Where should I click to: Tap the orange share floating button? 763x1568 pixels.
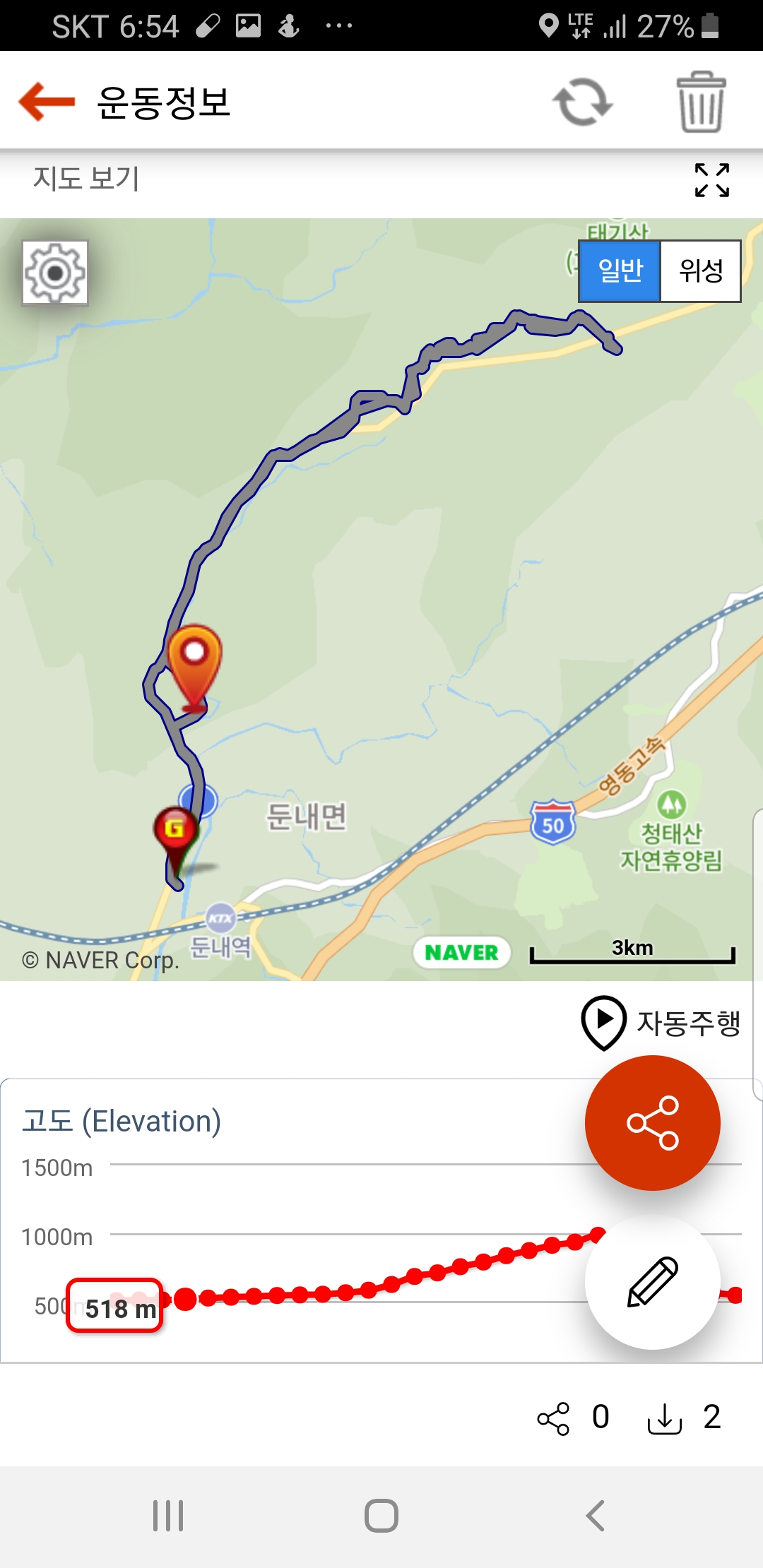point(652,1123)
